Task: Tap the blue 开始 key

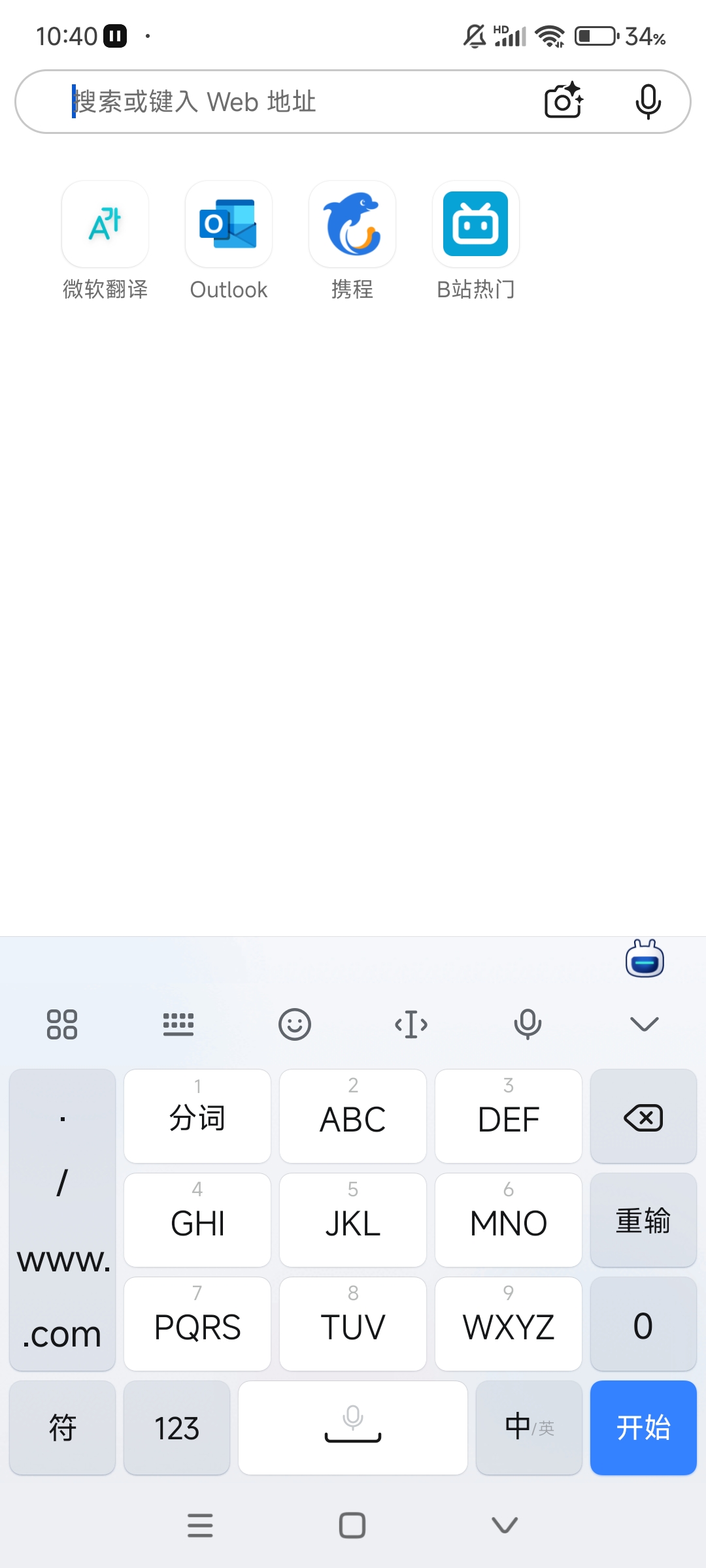Action: pyautogui.click(x=643, y=1428)
